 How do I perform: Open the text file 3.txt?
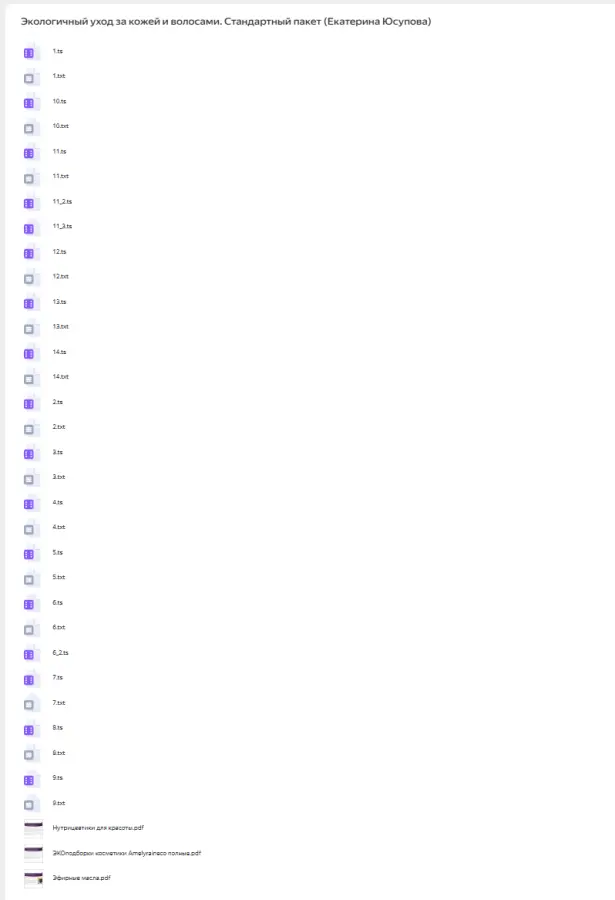[x=58, y=477]
